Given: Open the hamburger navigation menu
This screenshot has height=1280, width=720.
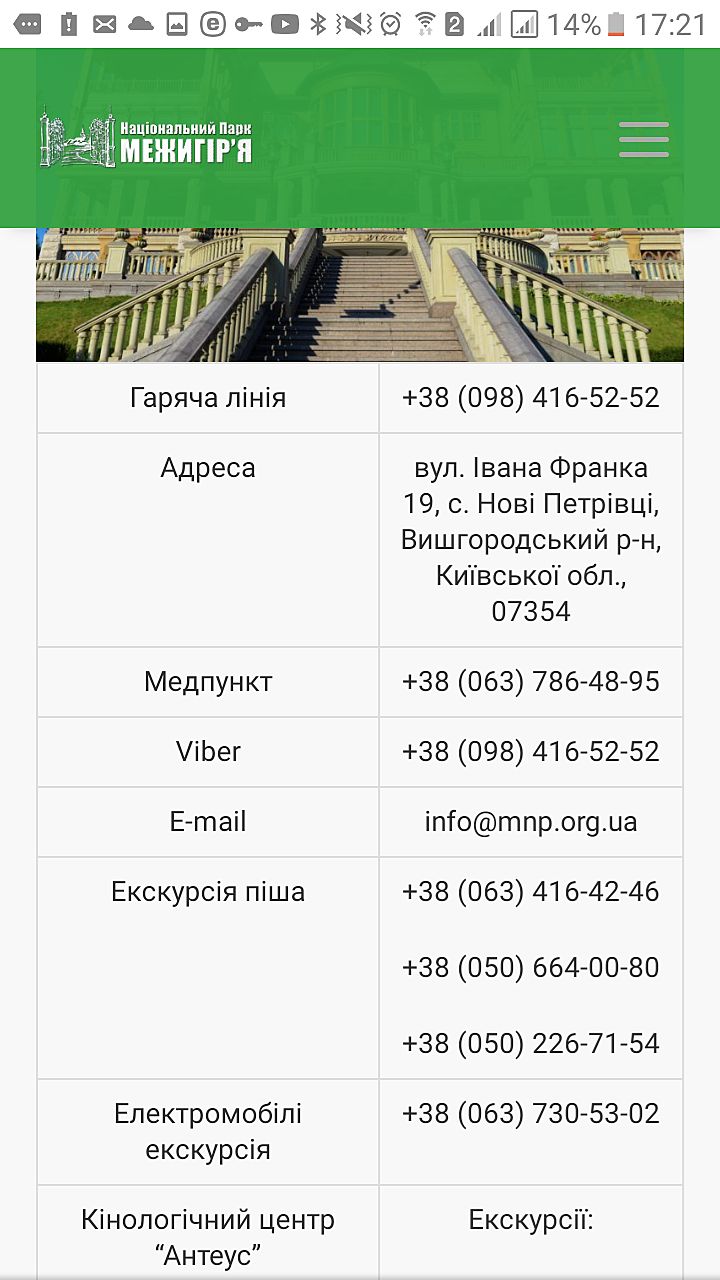Looking at the screenshot, I should tap(643, 139).
